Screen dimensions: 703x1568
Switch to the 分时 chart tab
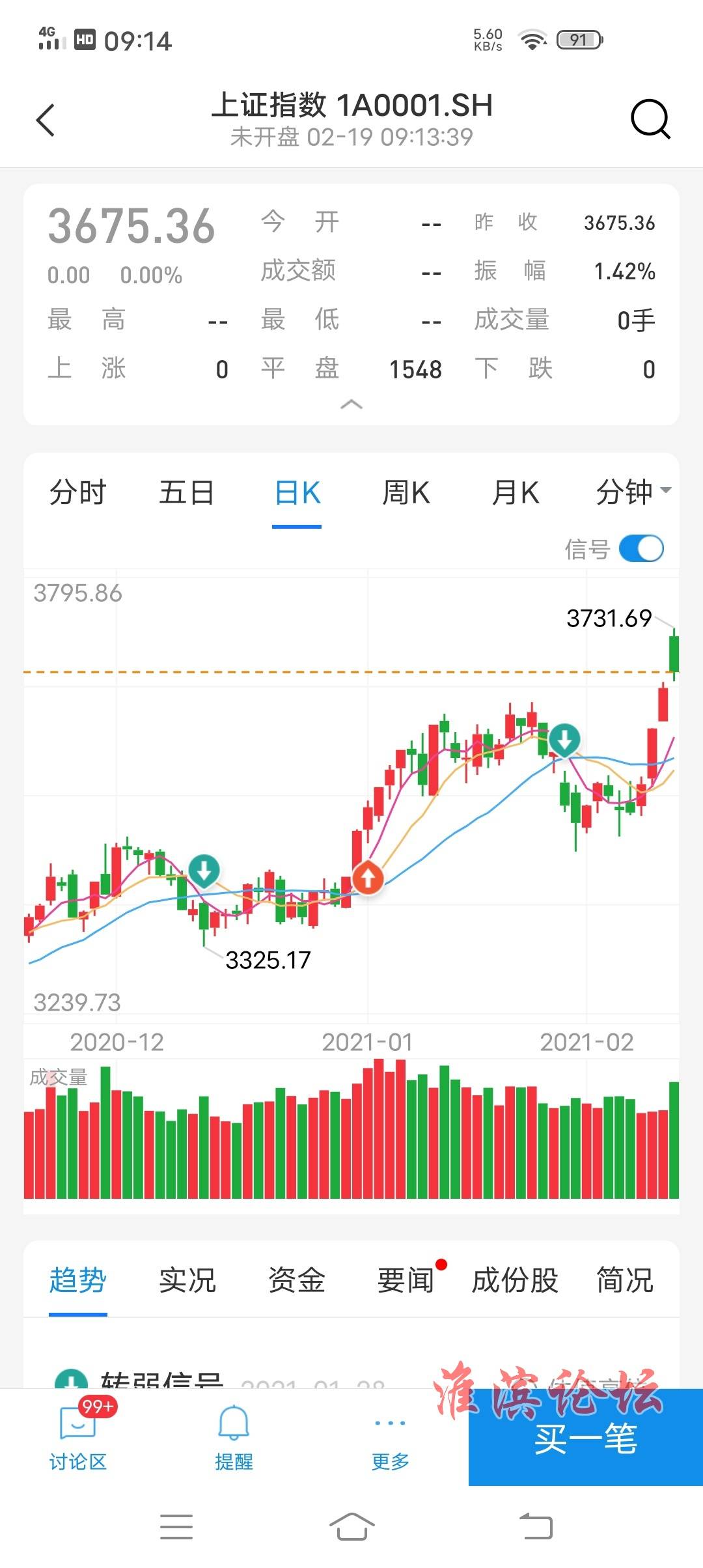pos(78,492)
